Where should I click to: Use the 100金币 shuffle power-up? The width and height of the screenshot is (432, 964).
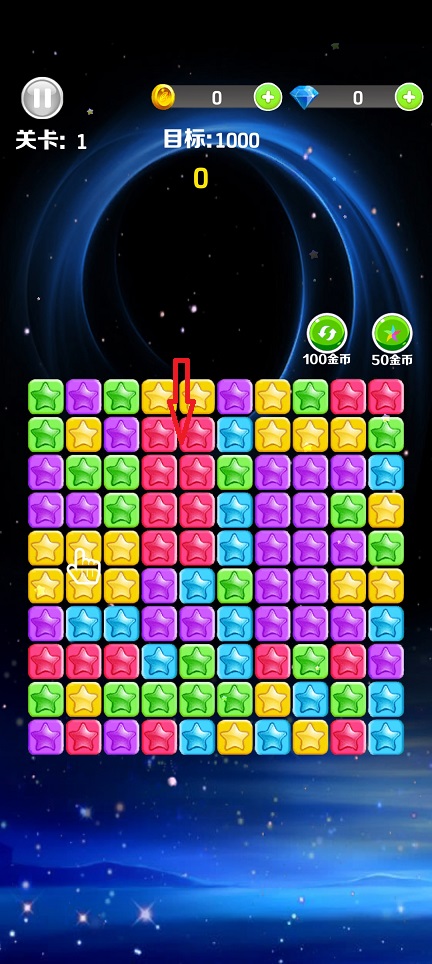click(x=327, y=333)
